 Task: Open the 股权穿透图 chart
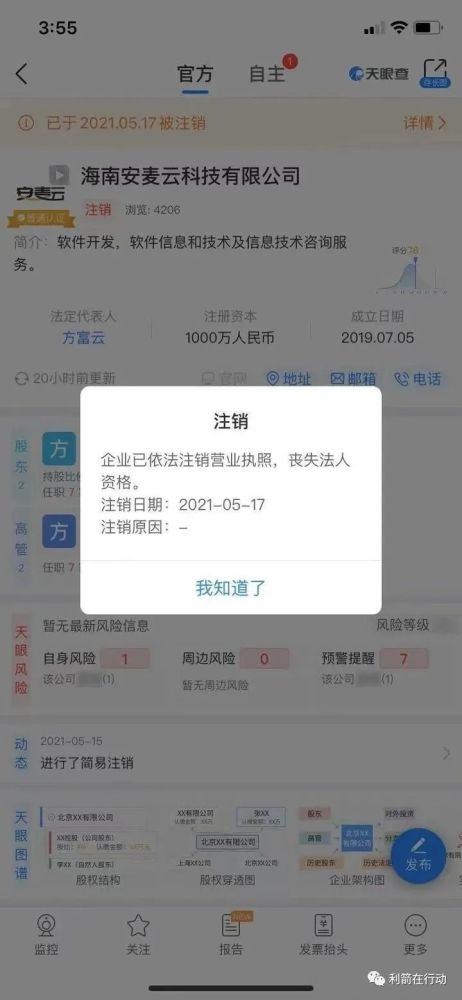(227, 844)
